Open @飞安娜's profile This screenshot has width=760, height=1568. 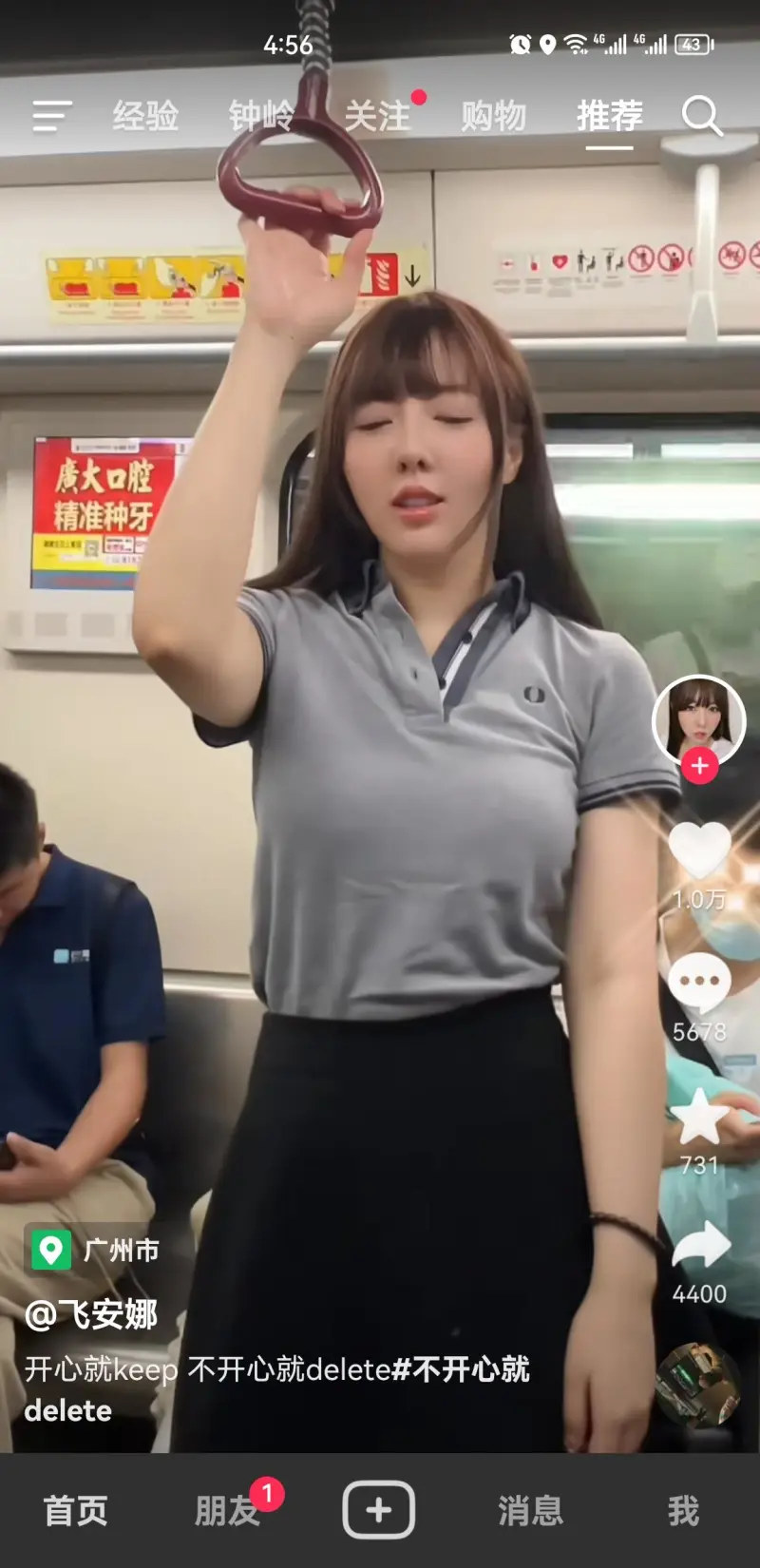pyautogui.click(x=91, y=1314)
